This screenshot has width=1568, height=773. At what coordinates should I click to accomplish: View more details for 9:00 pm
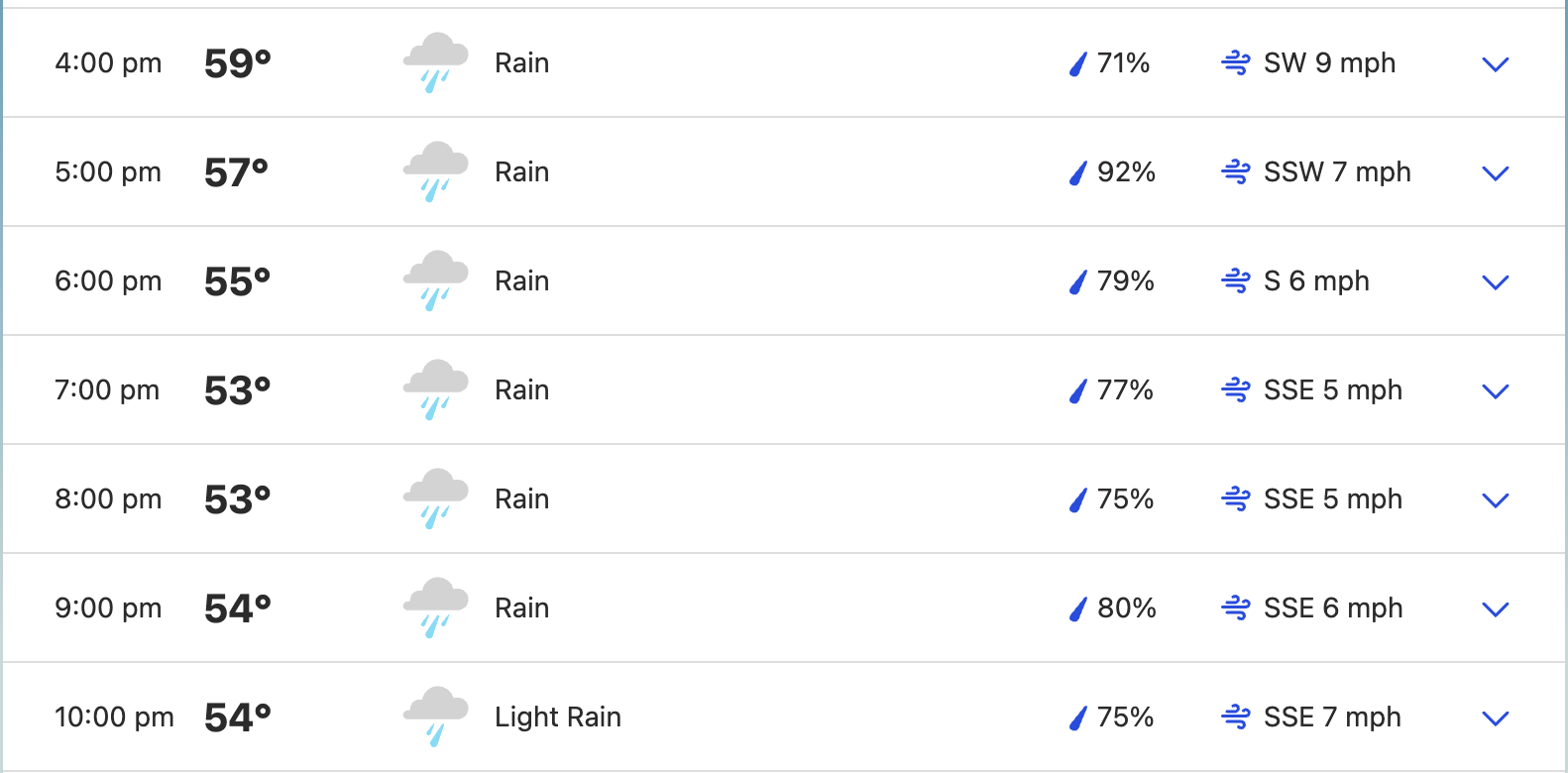(x=1495, y=609)
